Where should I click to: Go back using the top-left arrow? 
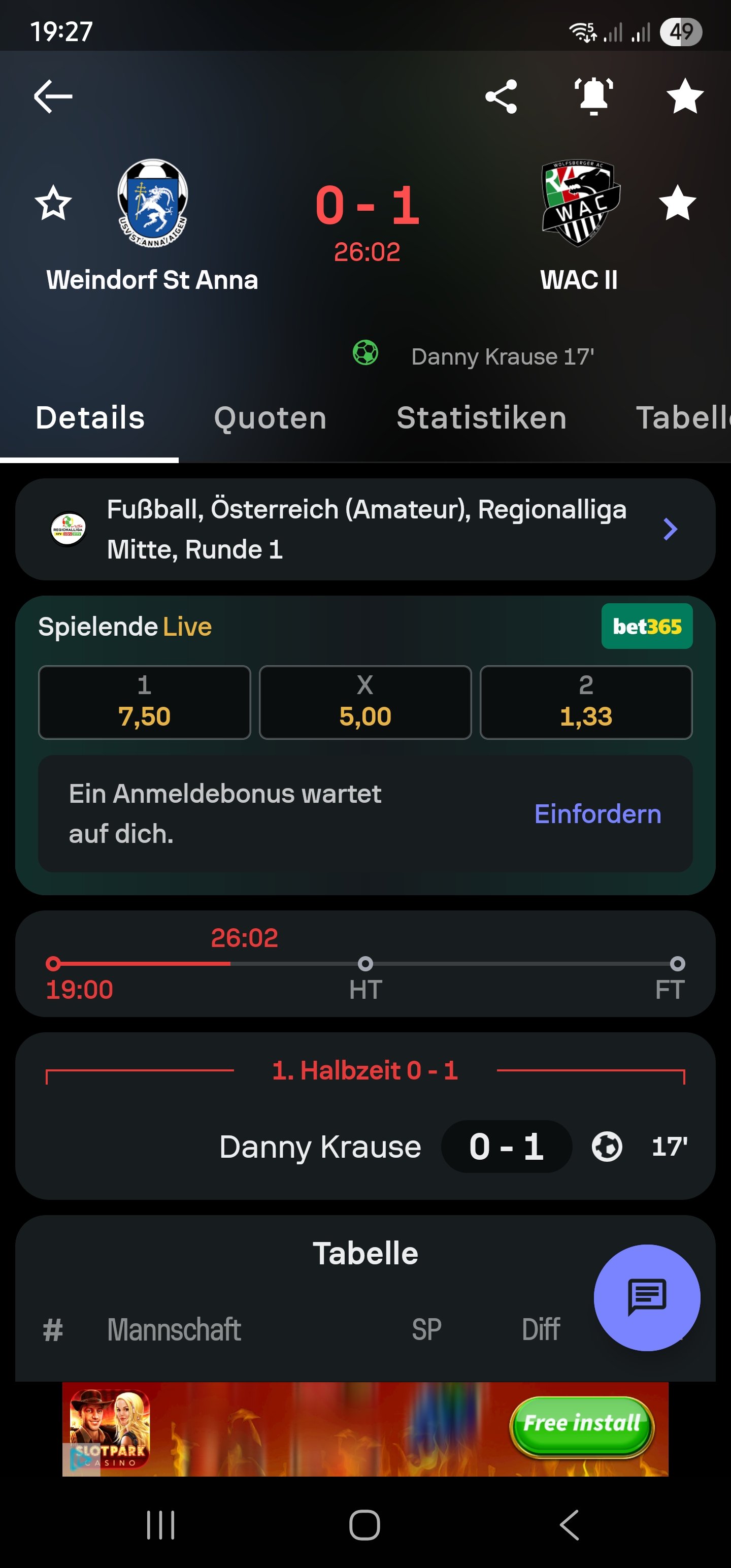pyautogui.click(x=53, y=96)
